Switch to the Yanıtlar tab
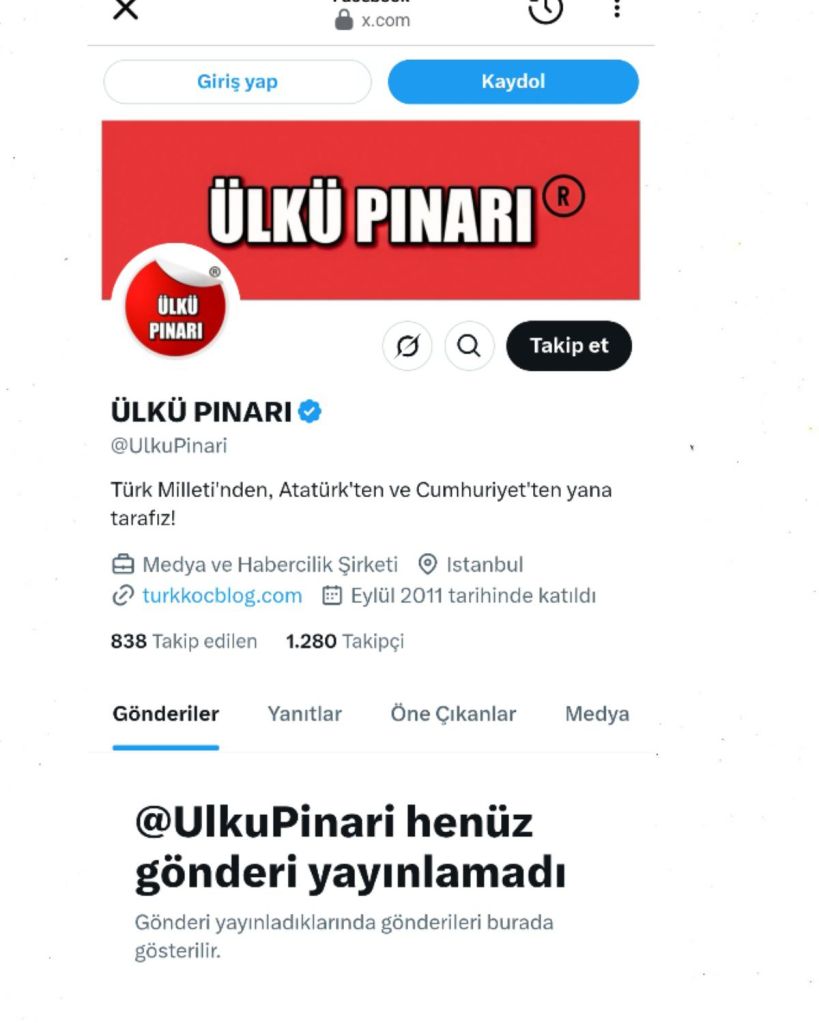The width and height of the screenshot is (819, 1023). [304, 714]
